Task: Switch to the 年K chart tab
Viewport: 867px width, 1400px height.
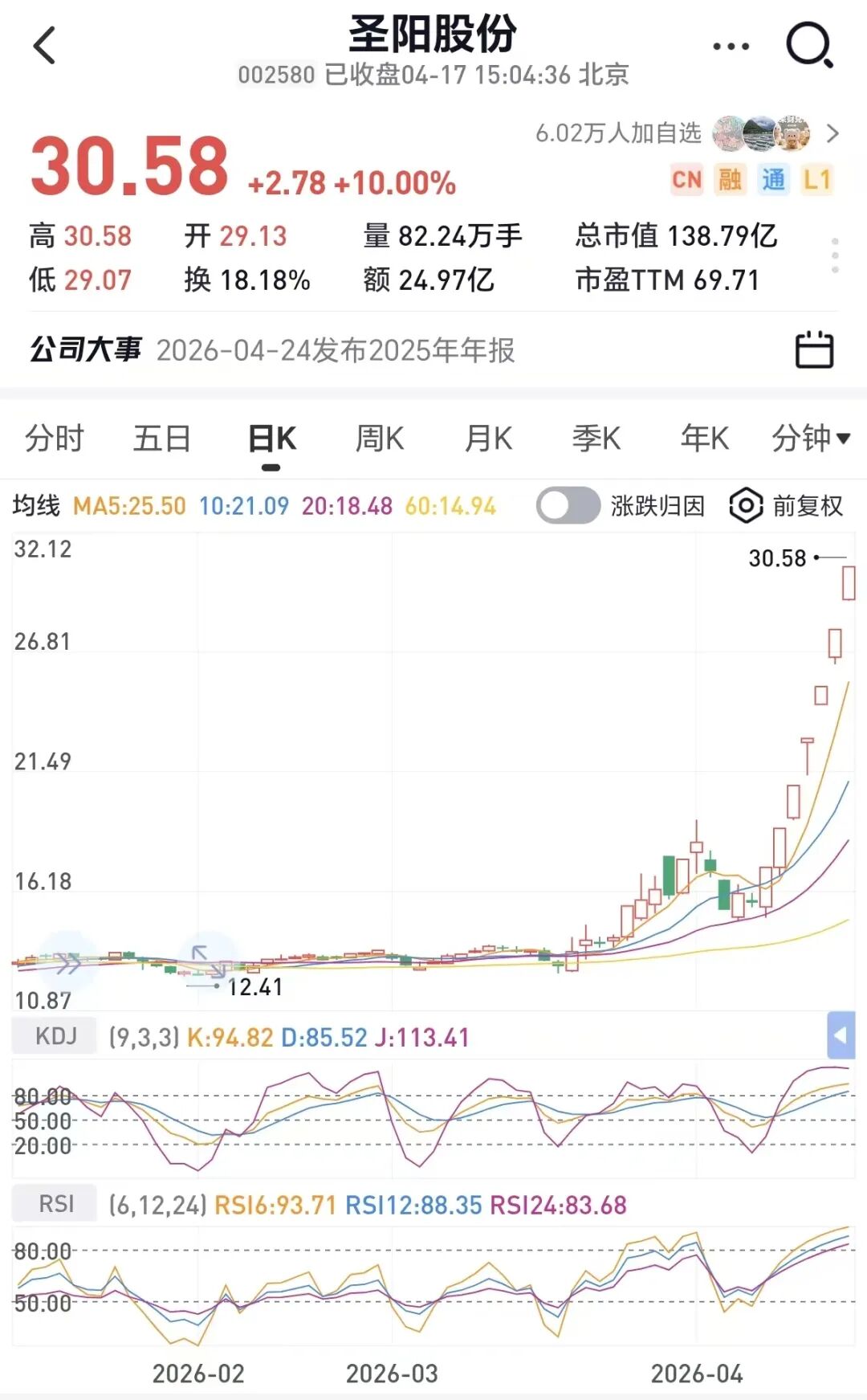Action: point(704,439)
